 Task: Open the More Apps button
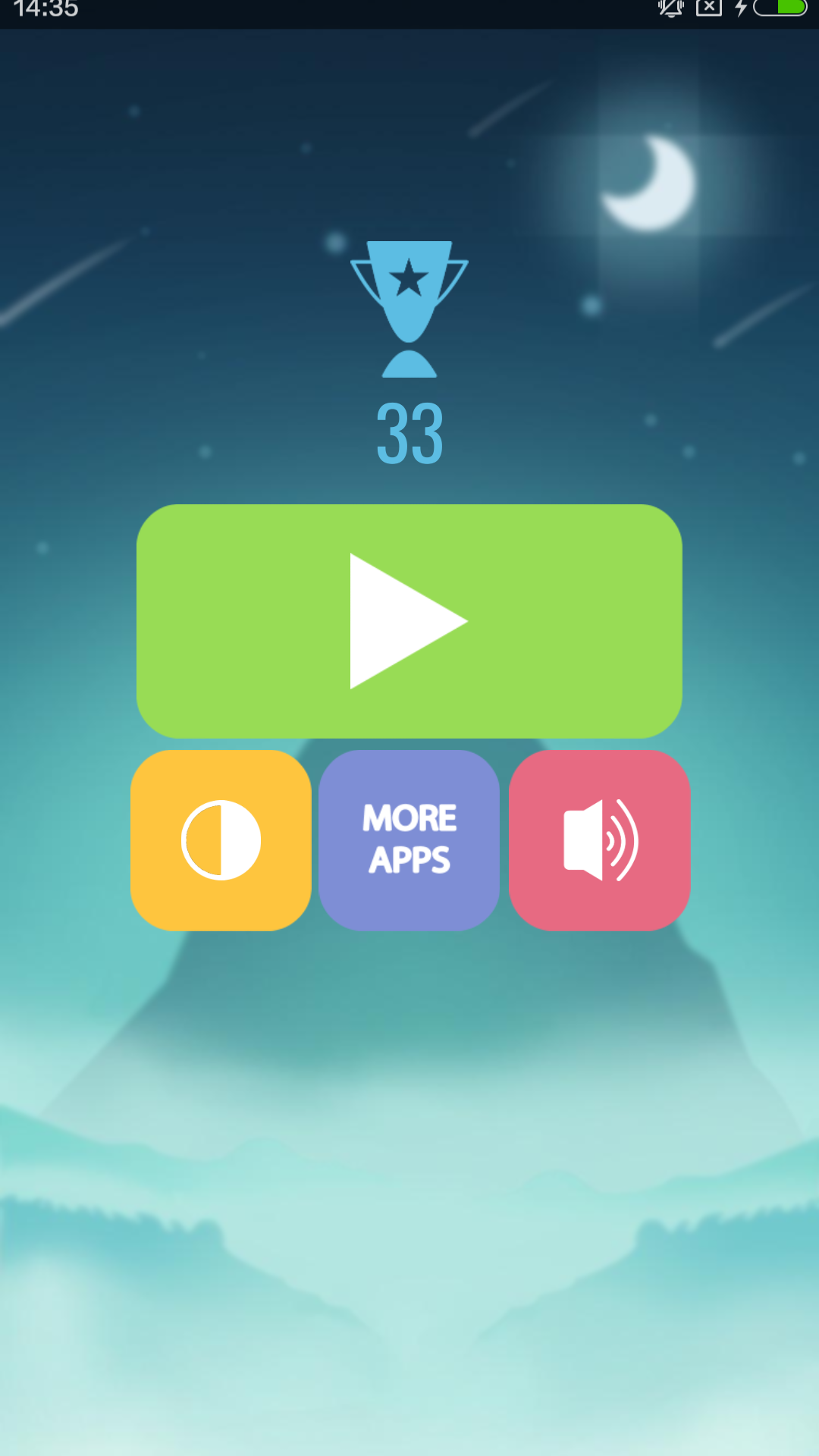point(409,840)
